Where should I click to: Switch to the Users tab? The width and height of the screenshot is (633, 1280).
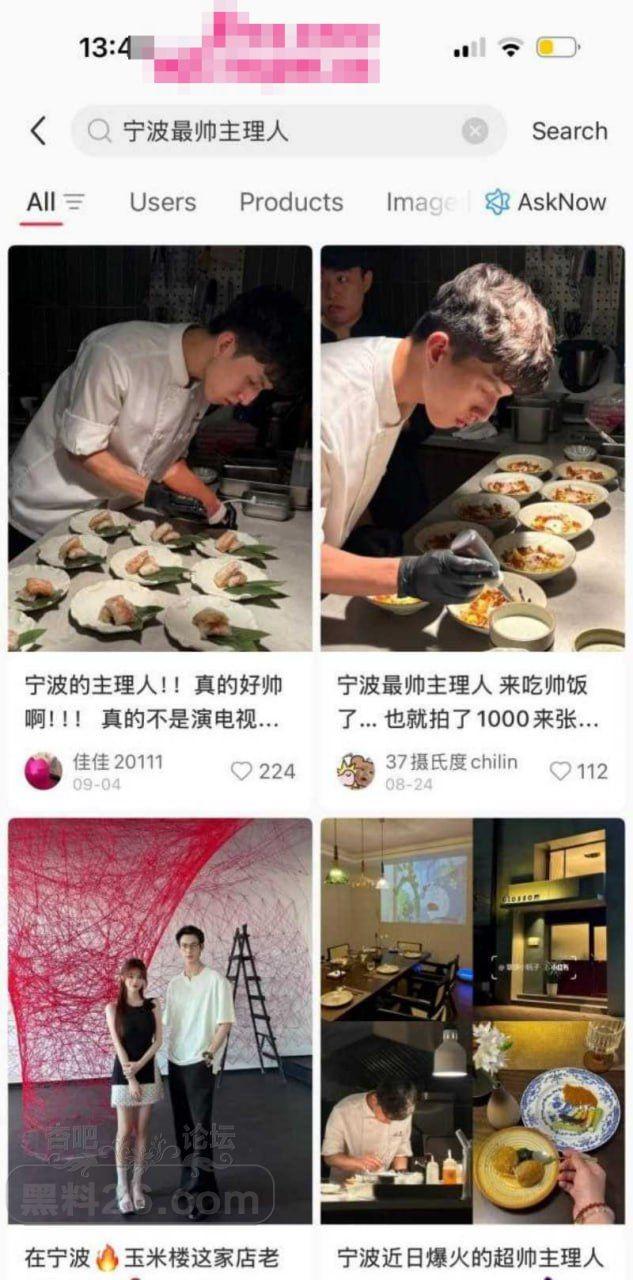[x=162, y=202]
